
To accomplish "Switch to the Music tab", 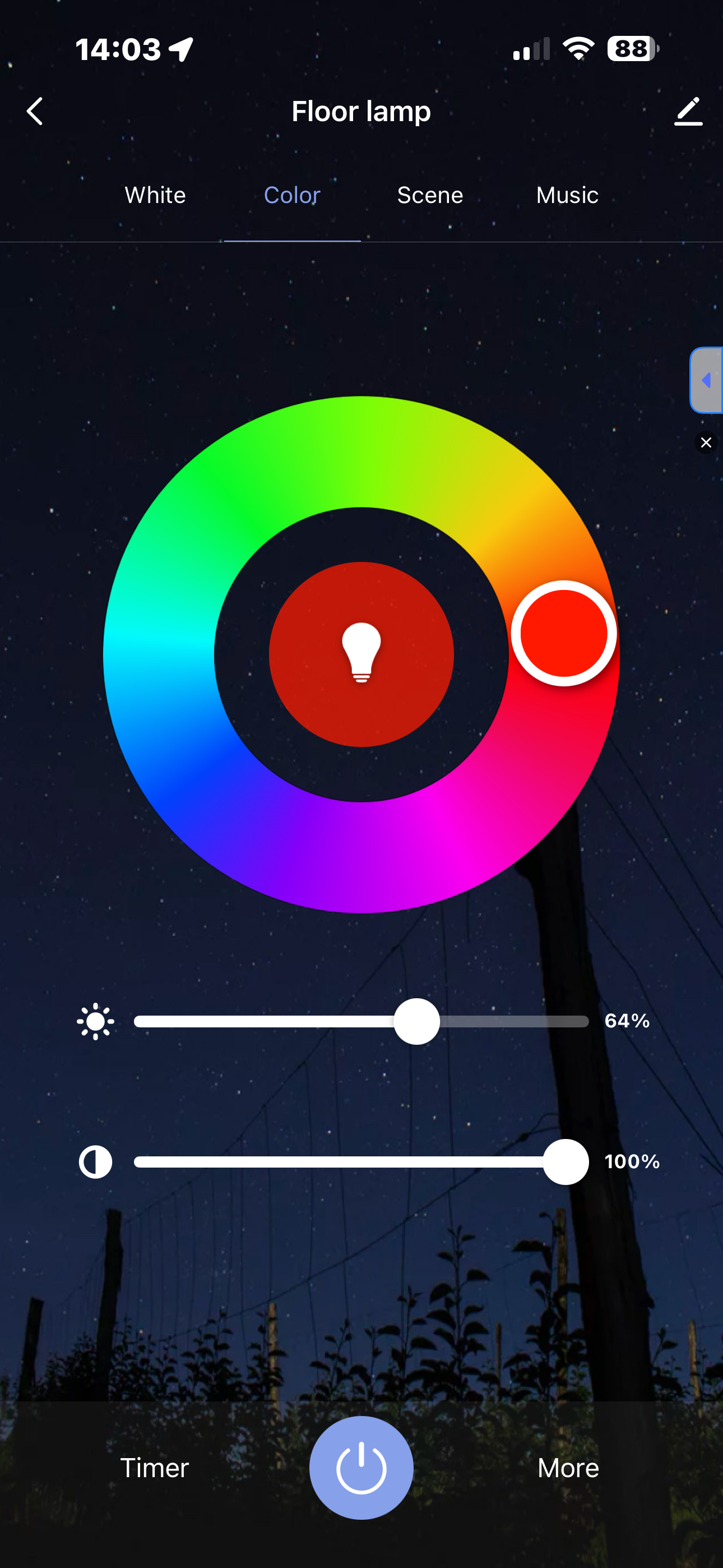I will coord(567,195).
